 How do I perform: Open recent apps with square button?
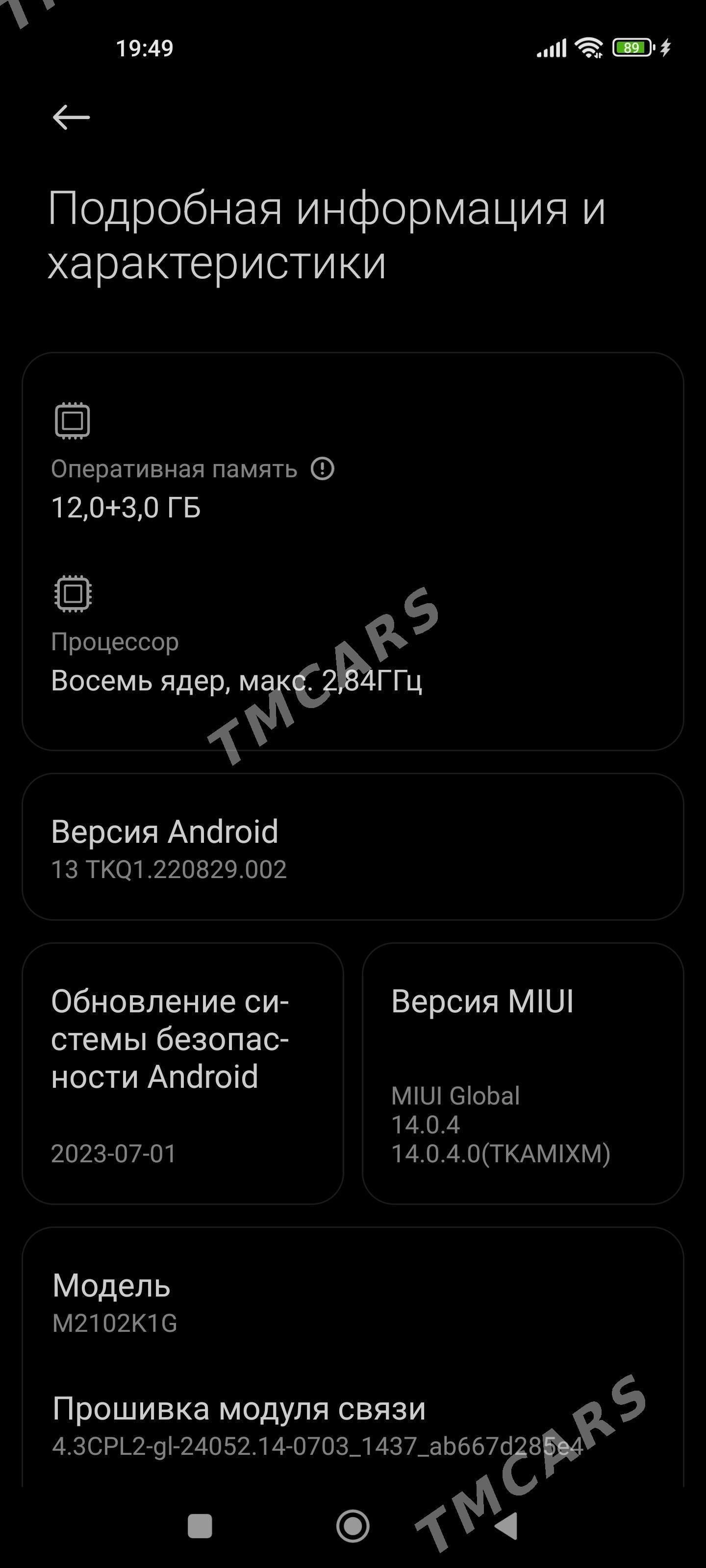[200, 1525]
